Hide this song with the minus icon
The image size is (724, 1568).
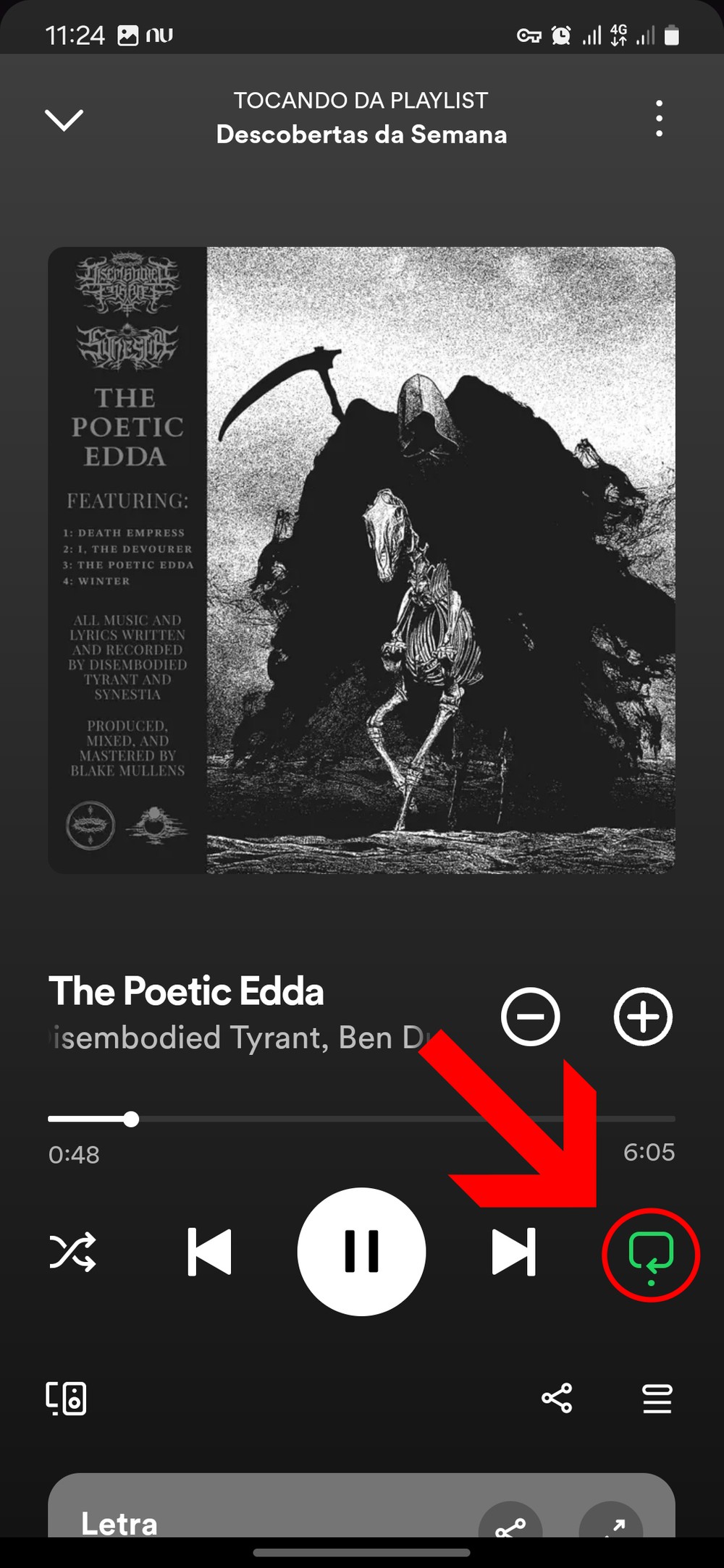tap(530, 1017)
